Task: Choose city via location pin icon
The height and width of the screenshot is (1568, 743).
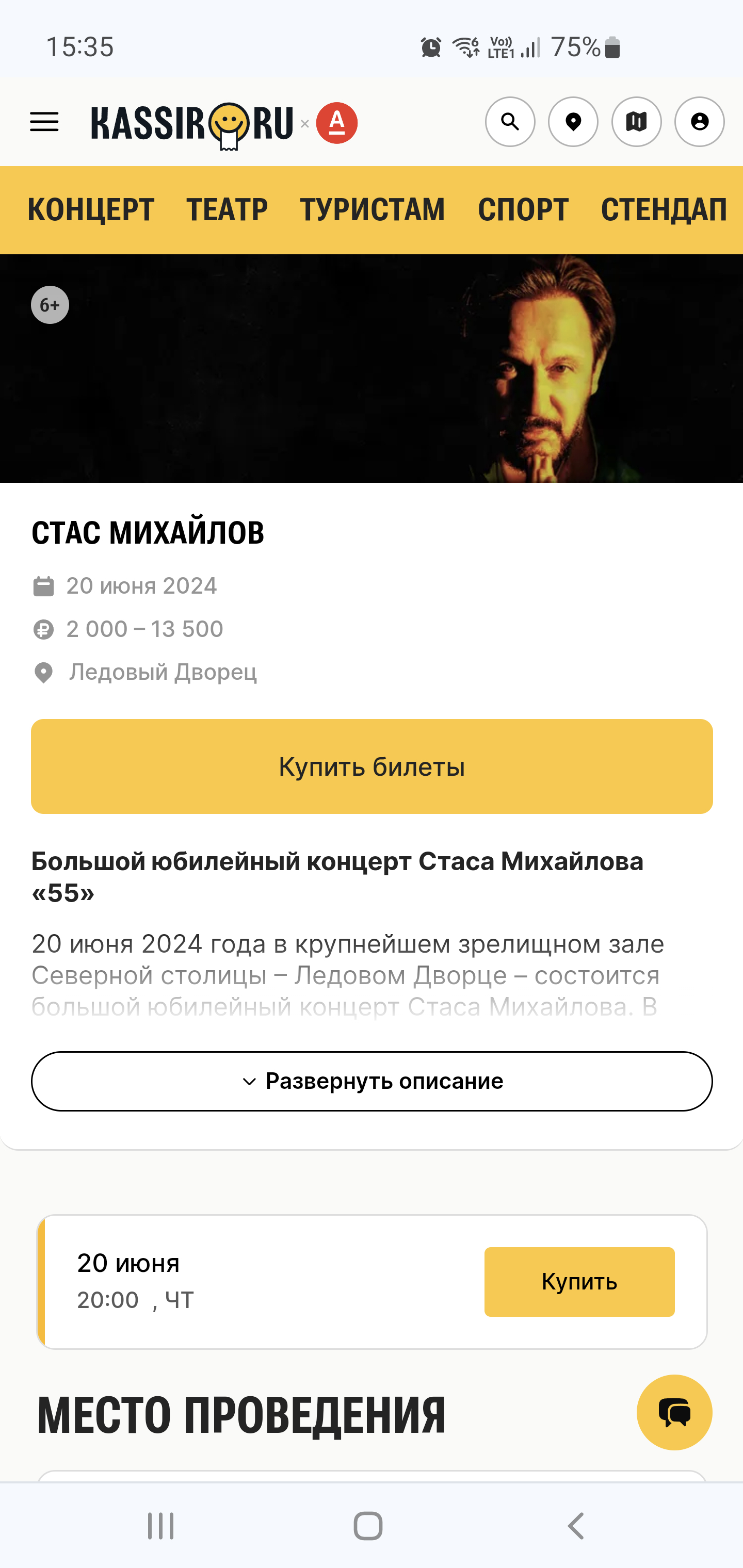Action: point(573,122)
